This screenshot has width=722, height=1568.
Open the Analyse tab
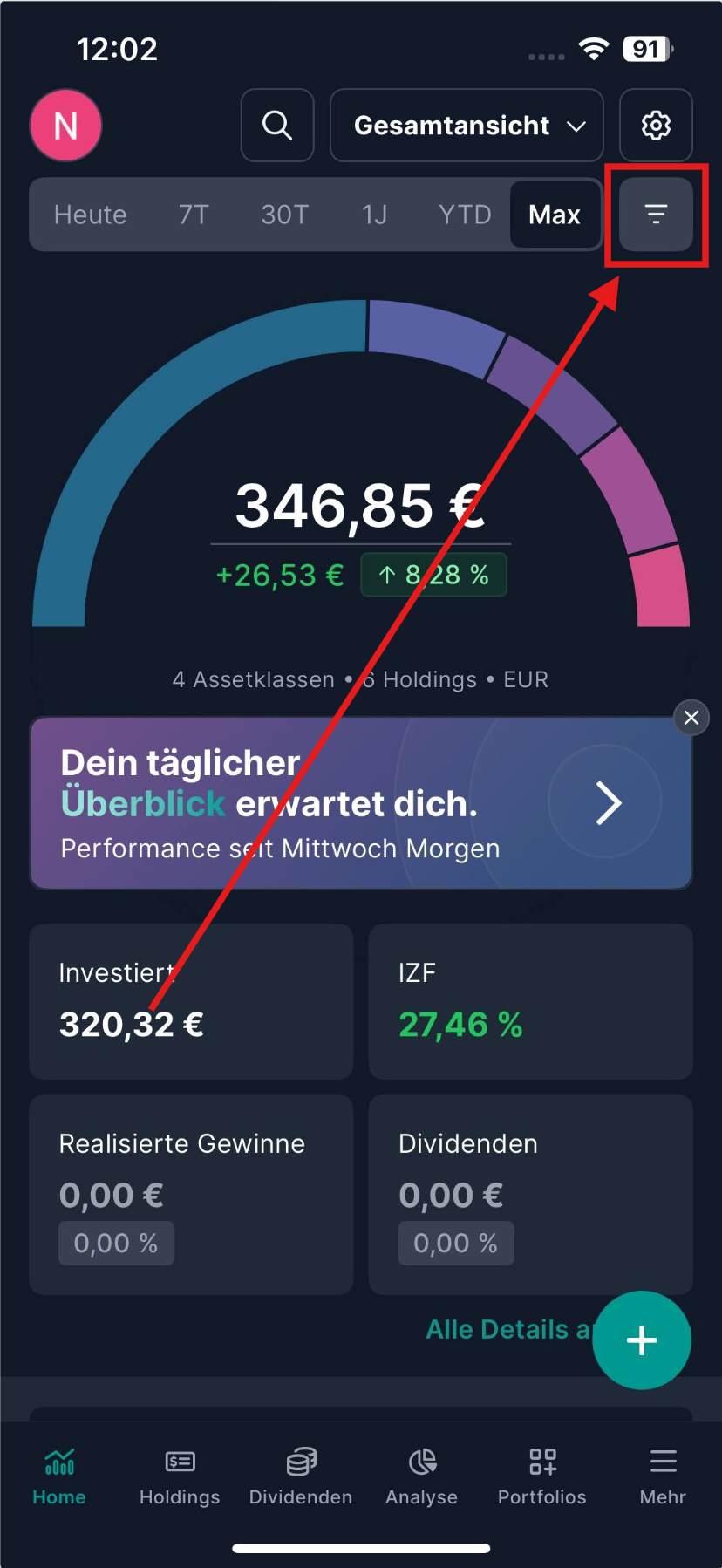[x=421, y=1476]
